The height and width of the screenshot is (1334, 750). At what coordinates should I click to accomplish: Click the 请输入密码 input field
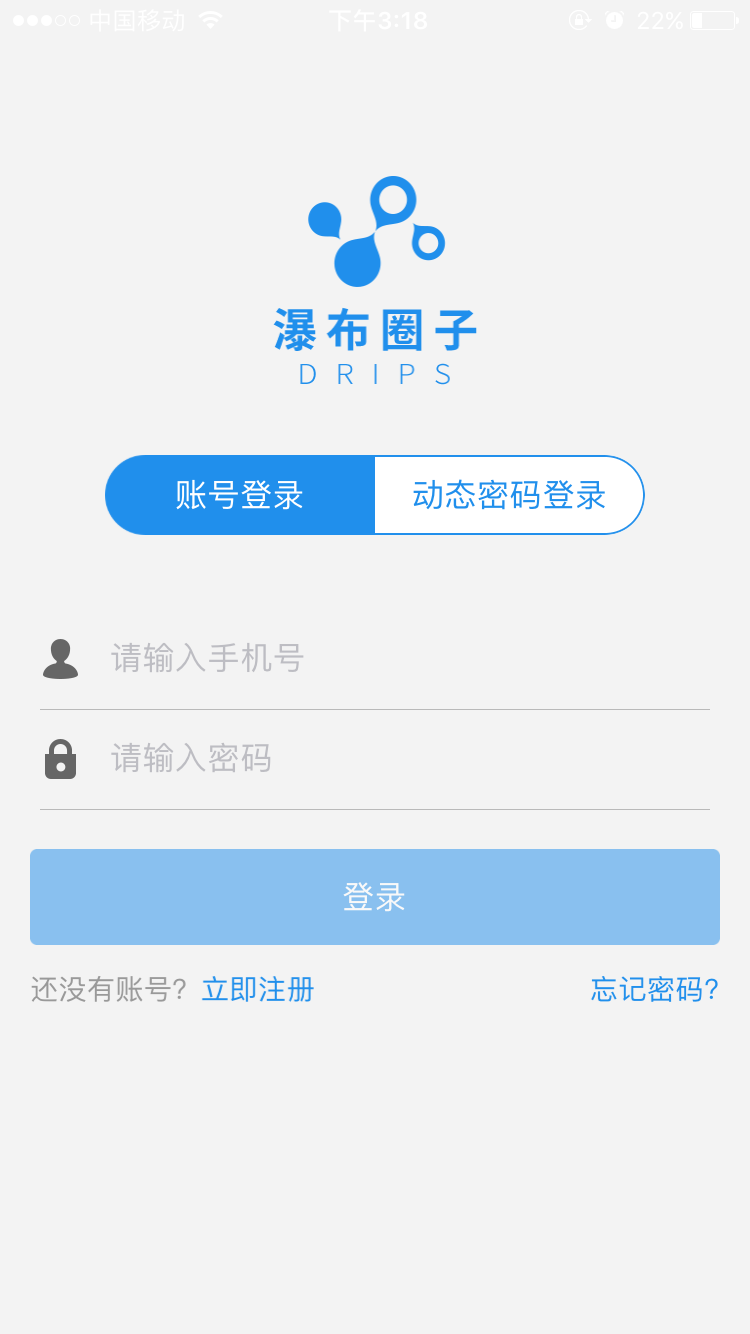(300, 758)
